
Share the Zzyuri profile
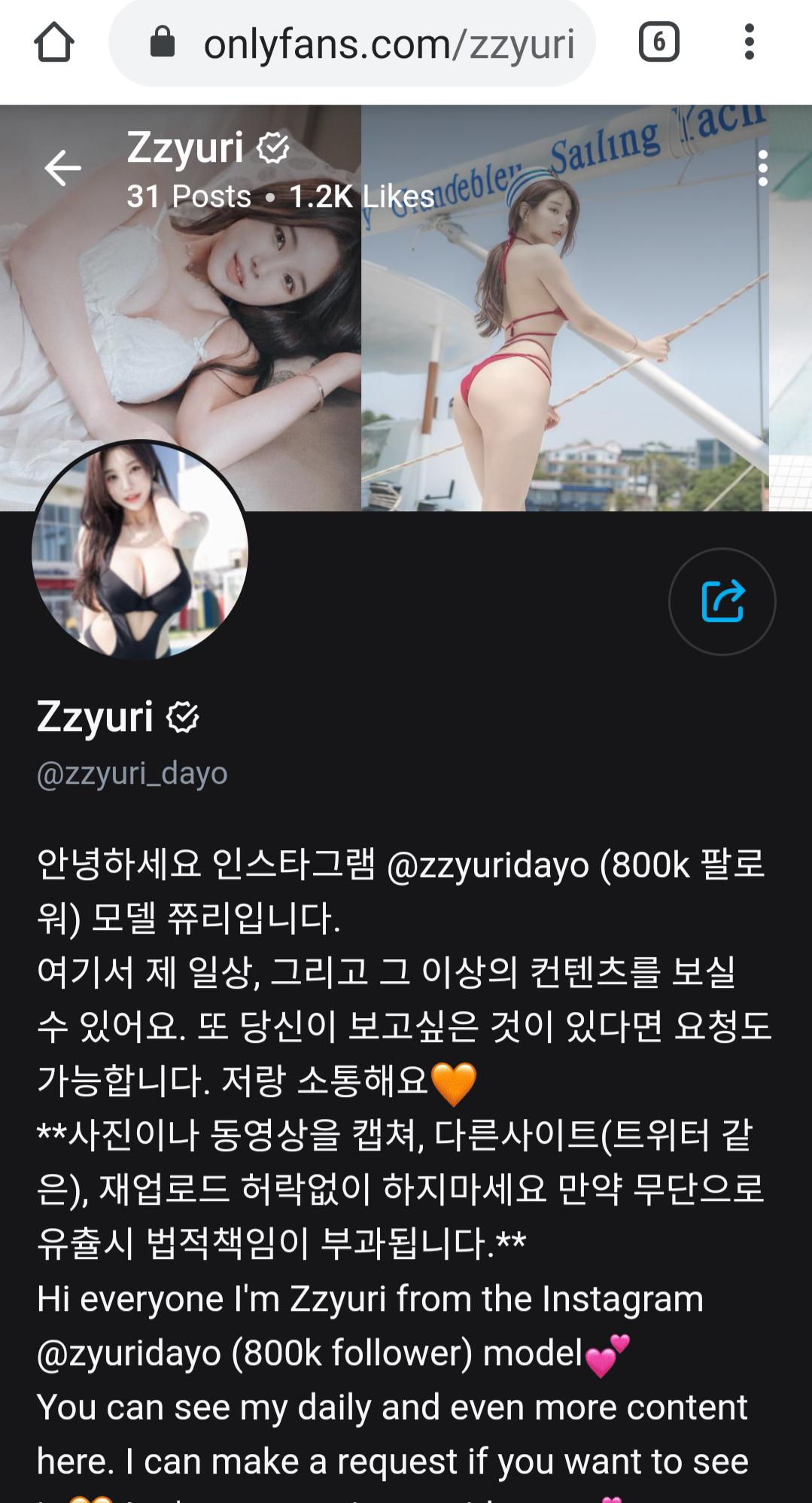(722, 601)
